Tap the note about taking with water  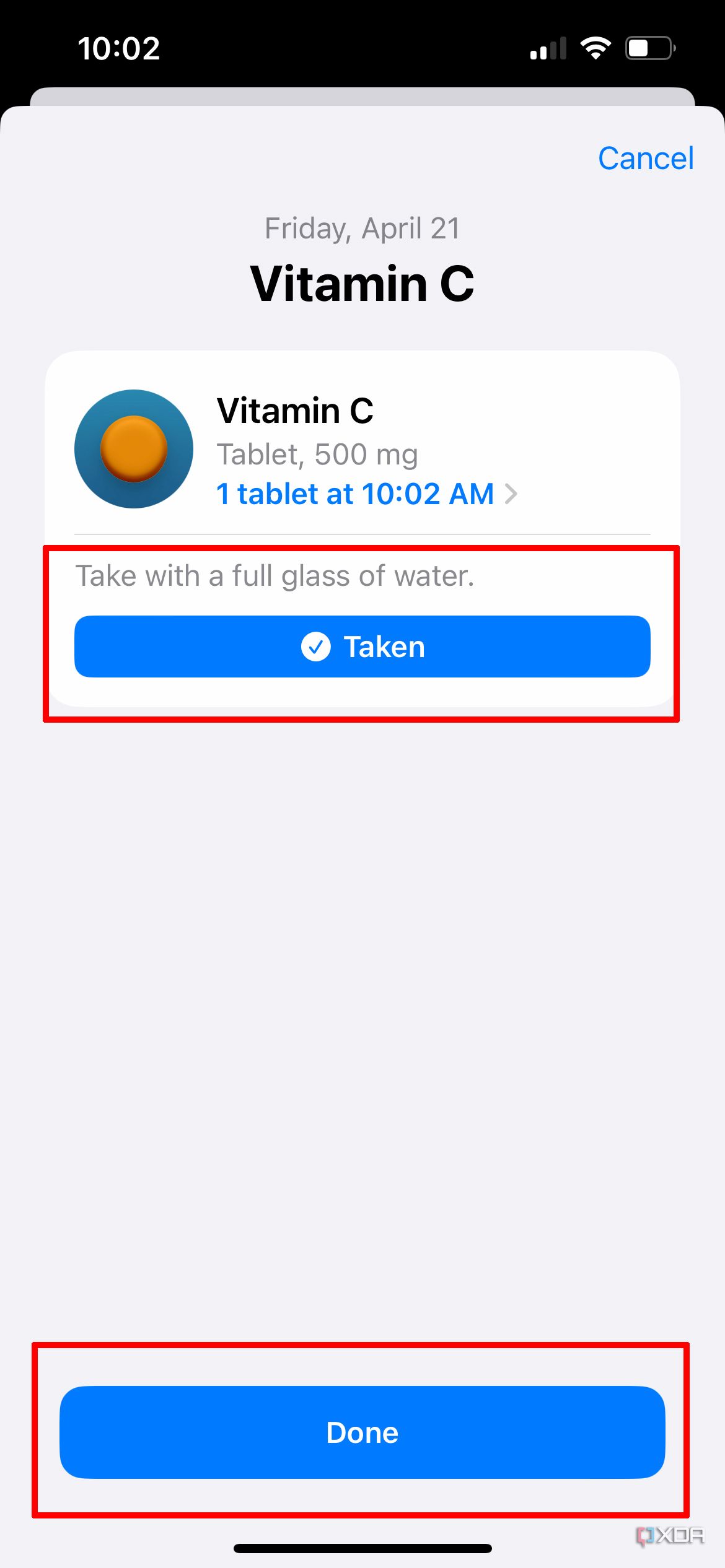[x=275, y=575]
